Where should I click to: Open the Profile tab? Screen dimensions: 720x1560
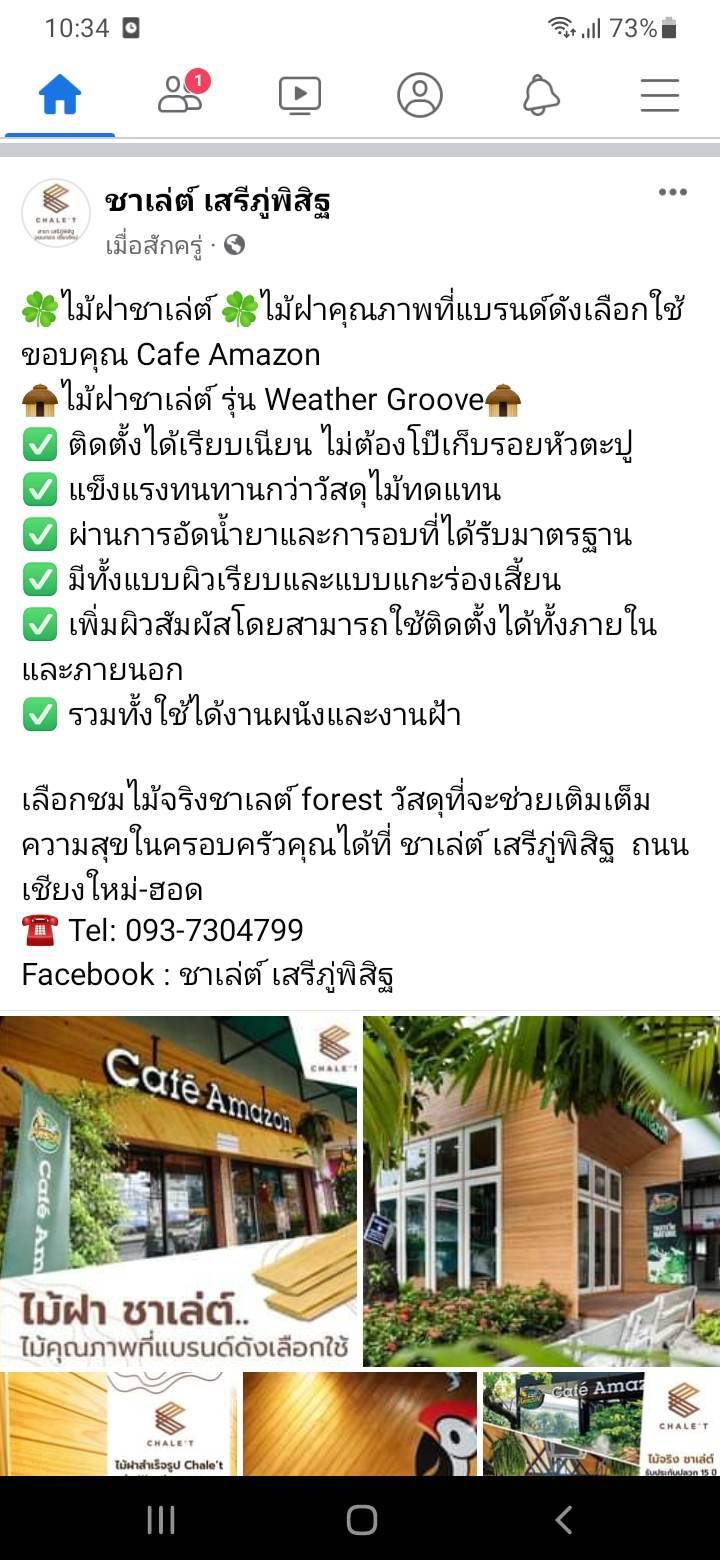pyautogui.click(x=420, y=96)
